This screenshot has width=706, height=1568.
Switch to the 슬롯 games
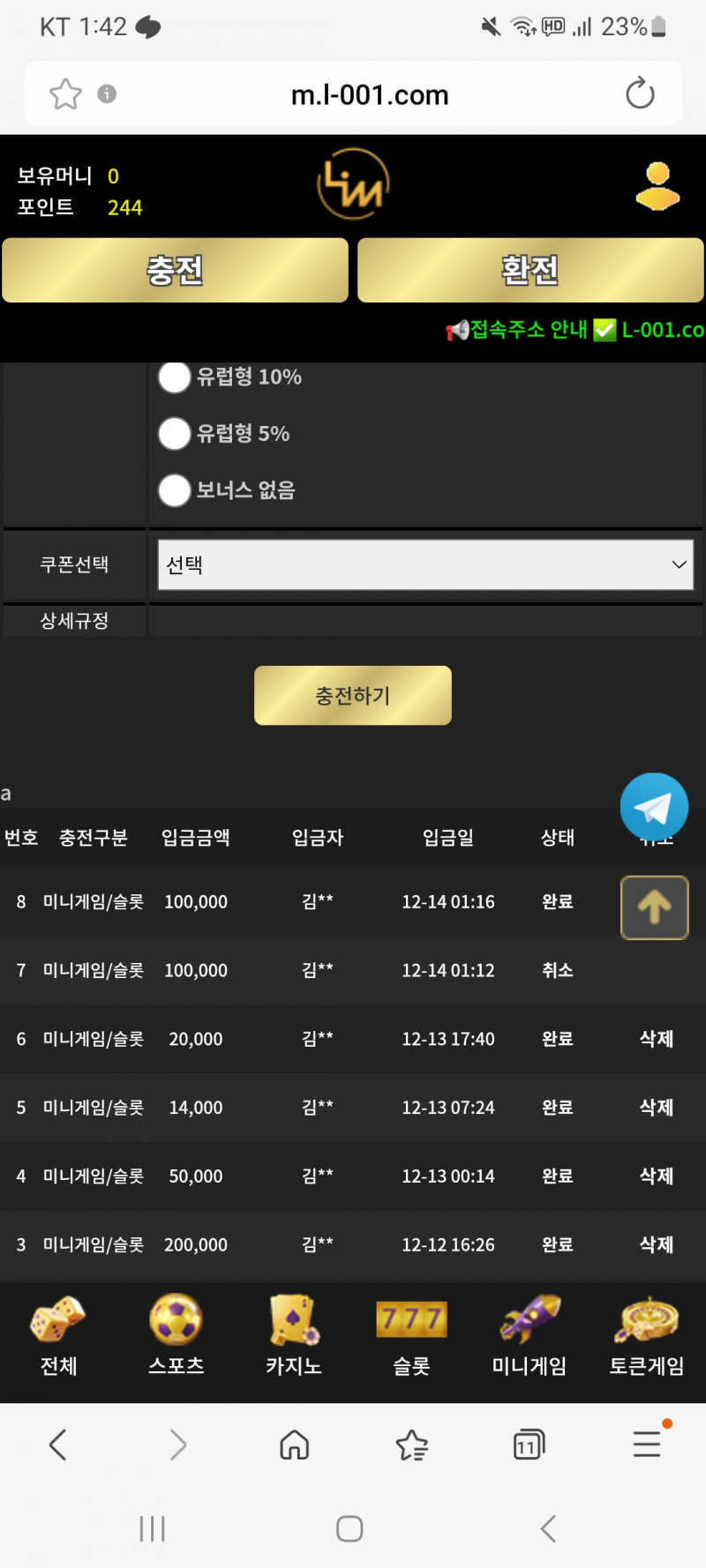[x=411, y=1336]
